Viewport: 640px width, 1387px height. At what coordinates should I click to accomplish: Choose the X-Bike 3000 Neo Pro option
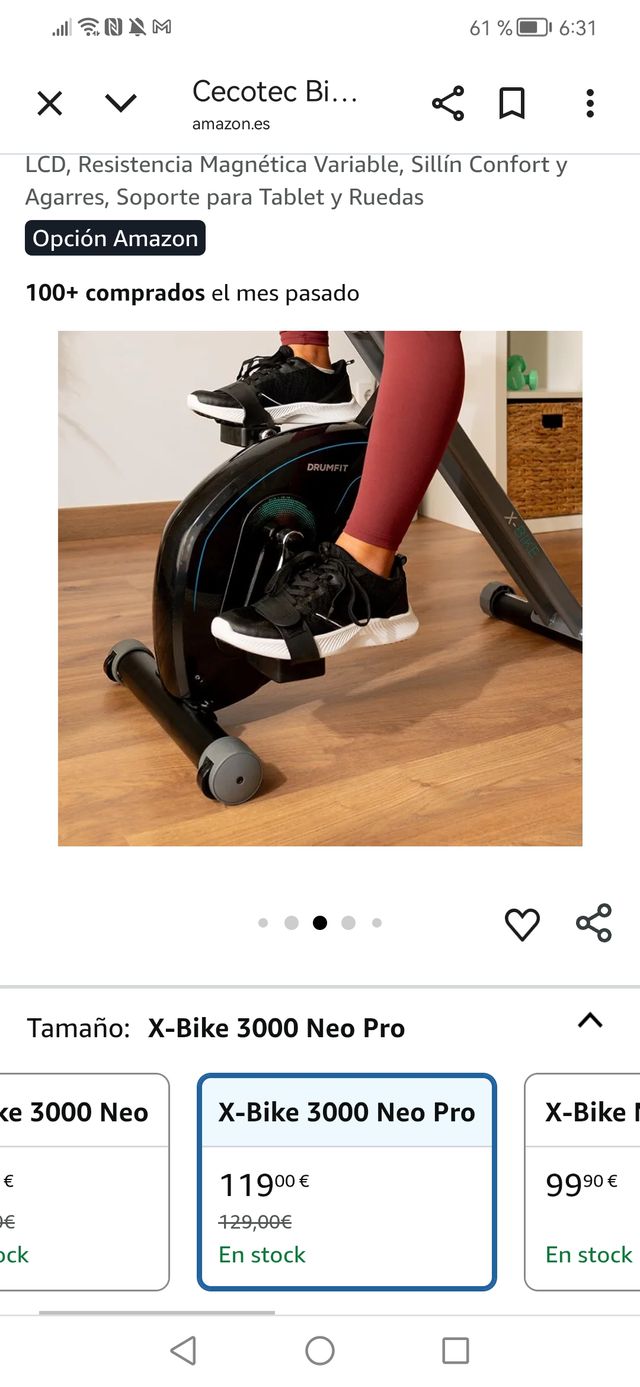(x=346, y=1182)
